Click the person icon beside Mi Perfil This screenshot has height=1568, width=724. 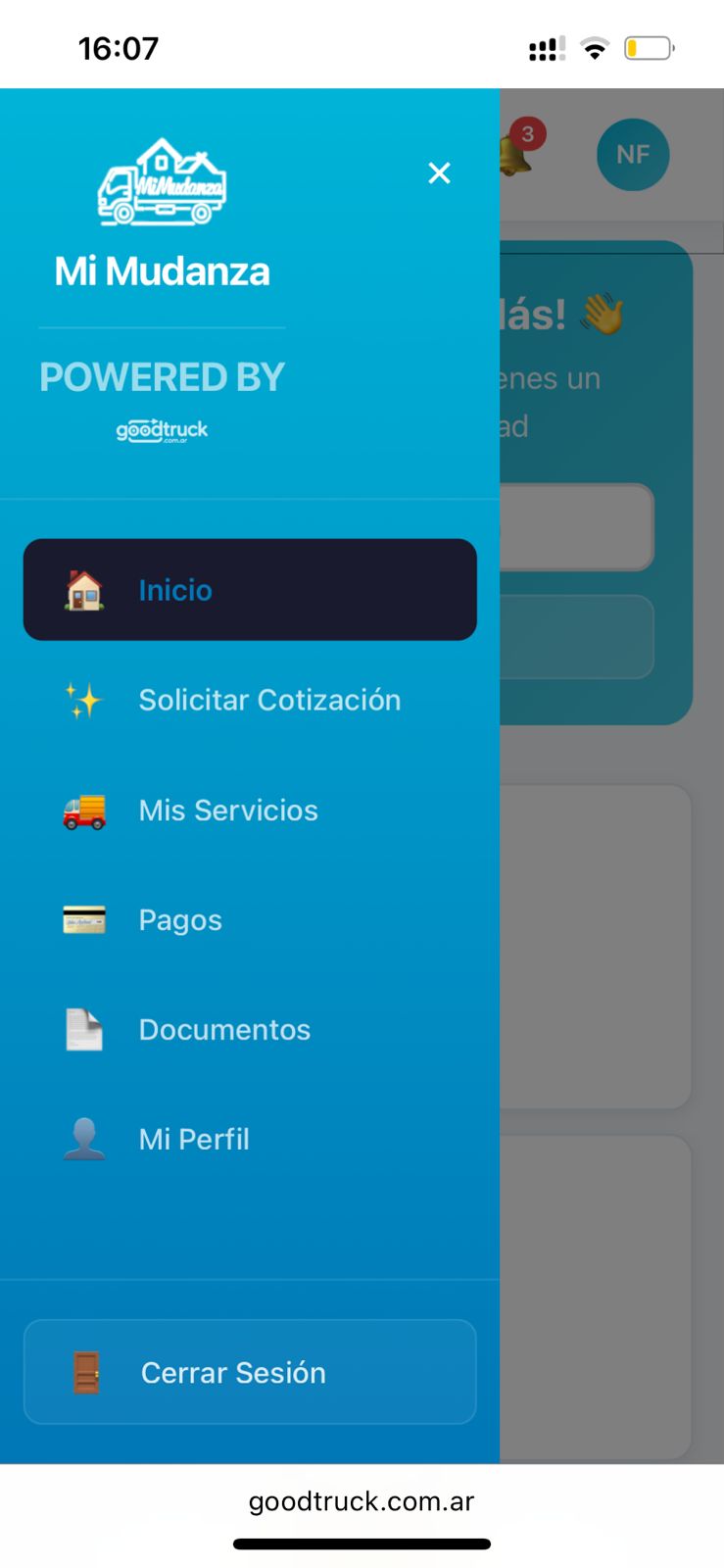(84, 1139)
